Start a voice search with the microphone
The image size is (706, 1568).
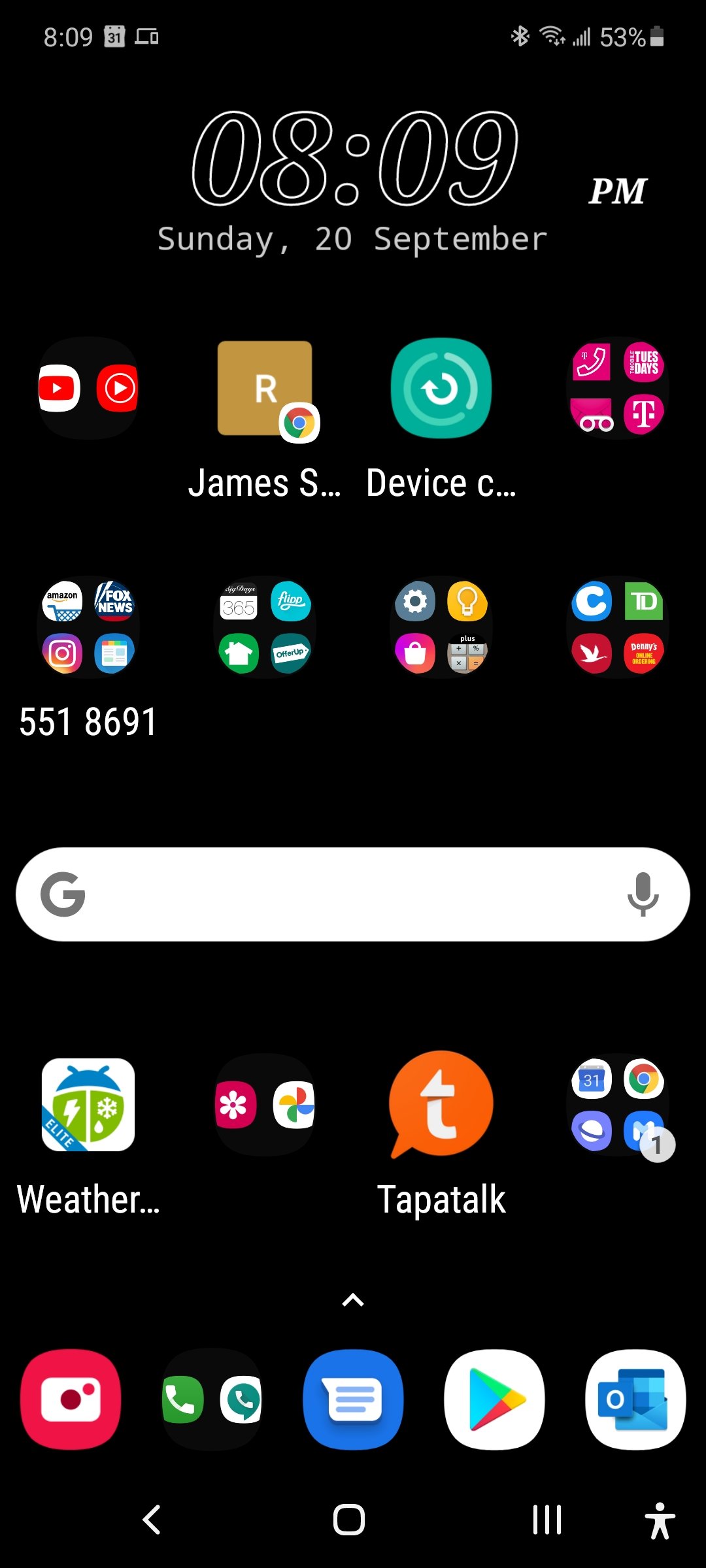[643, 894]
